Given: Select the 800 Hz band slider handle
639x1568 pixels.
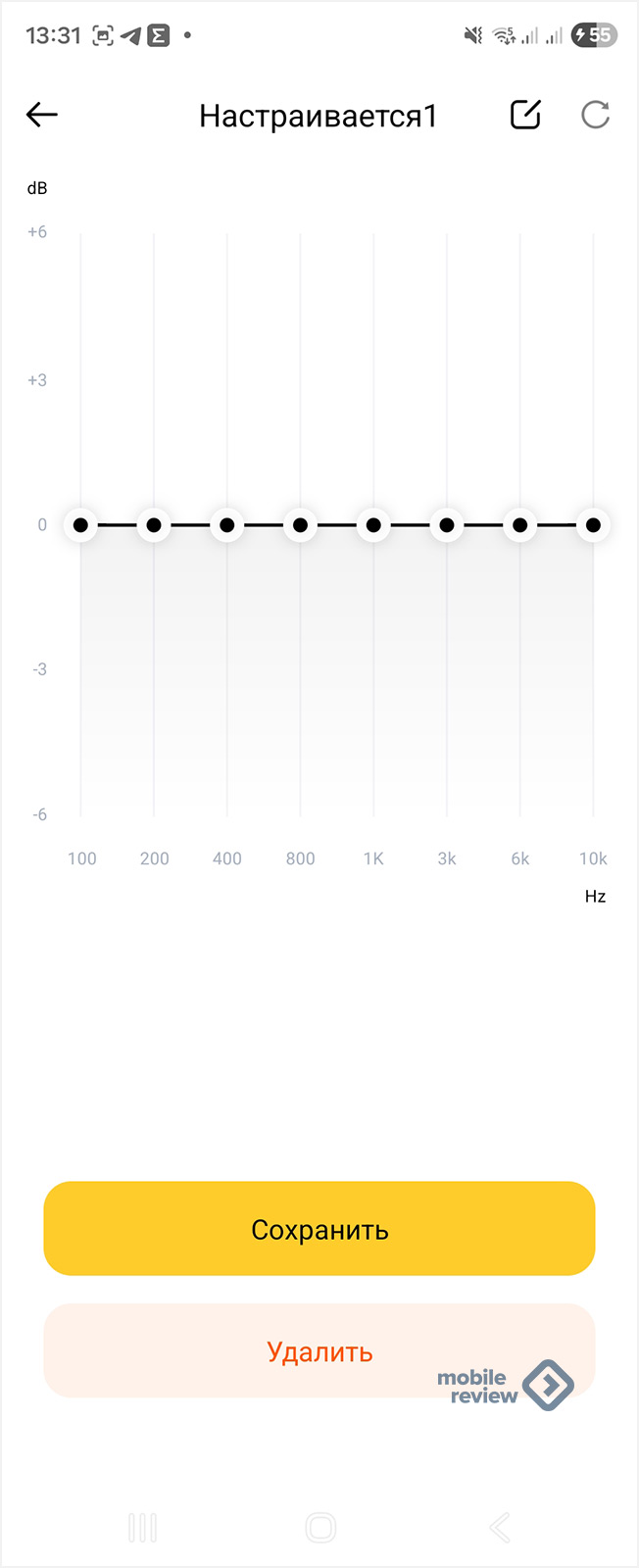Looking at the screenshot, I should (x=301, y=525).
